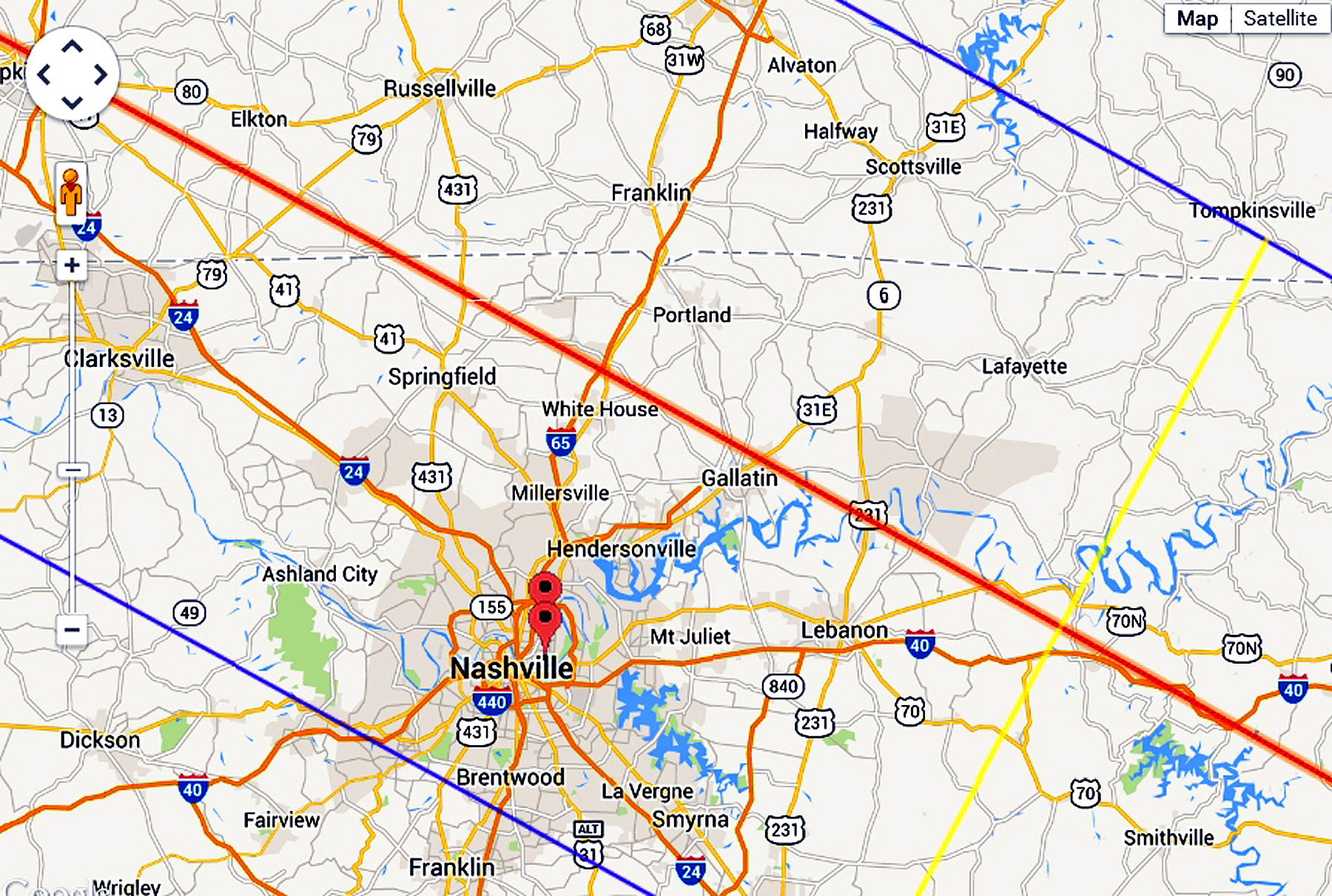Viewport: 1332px width, 896px height.
Task: Tap the zoom slider handle
Action: [73, 470]
